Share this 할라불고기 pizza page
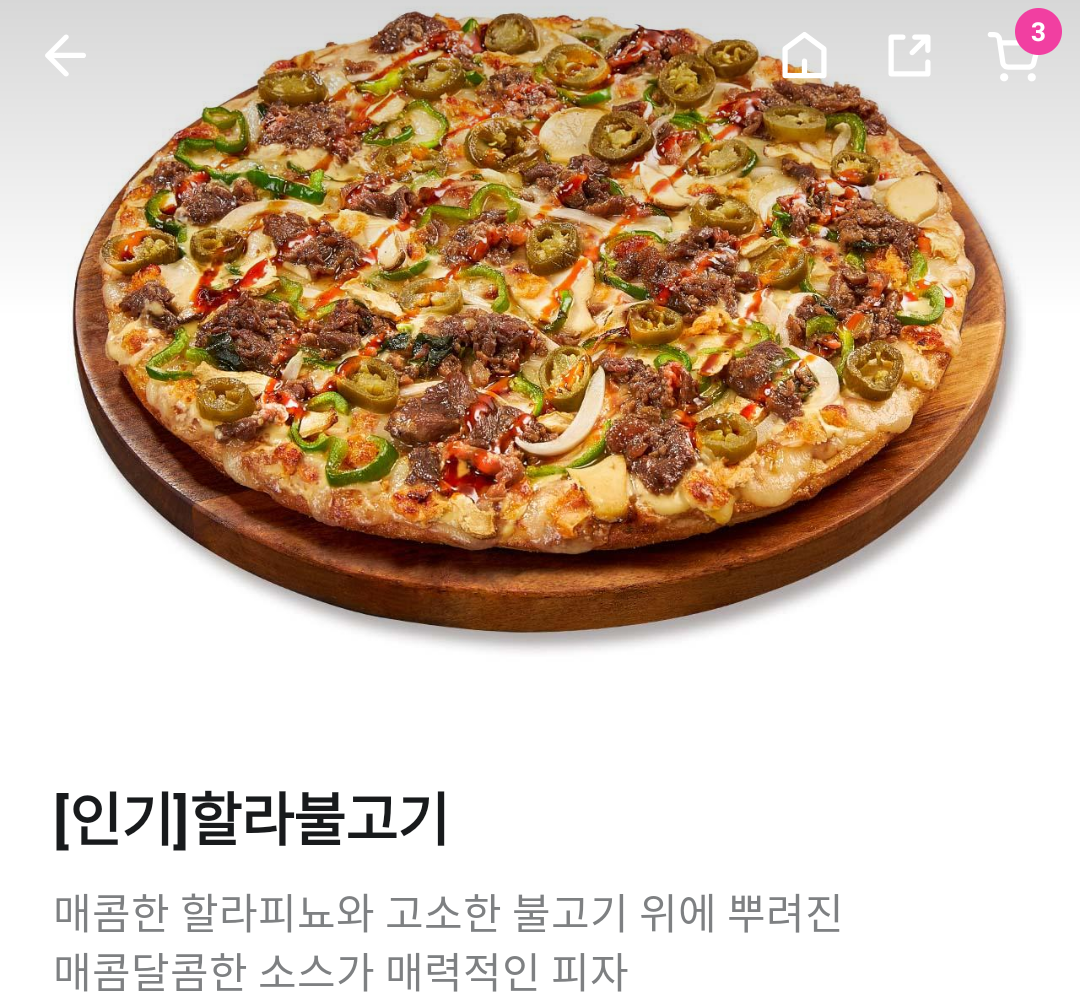This screenshot has width=1080, height=997. [x=909, y=55]
